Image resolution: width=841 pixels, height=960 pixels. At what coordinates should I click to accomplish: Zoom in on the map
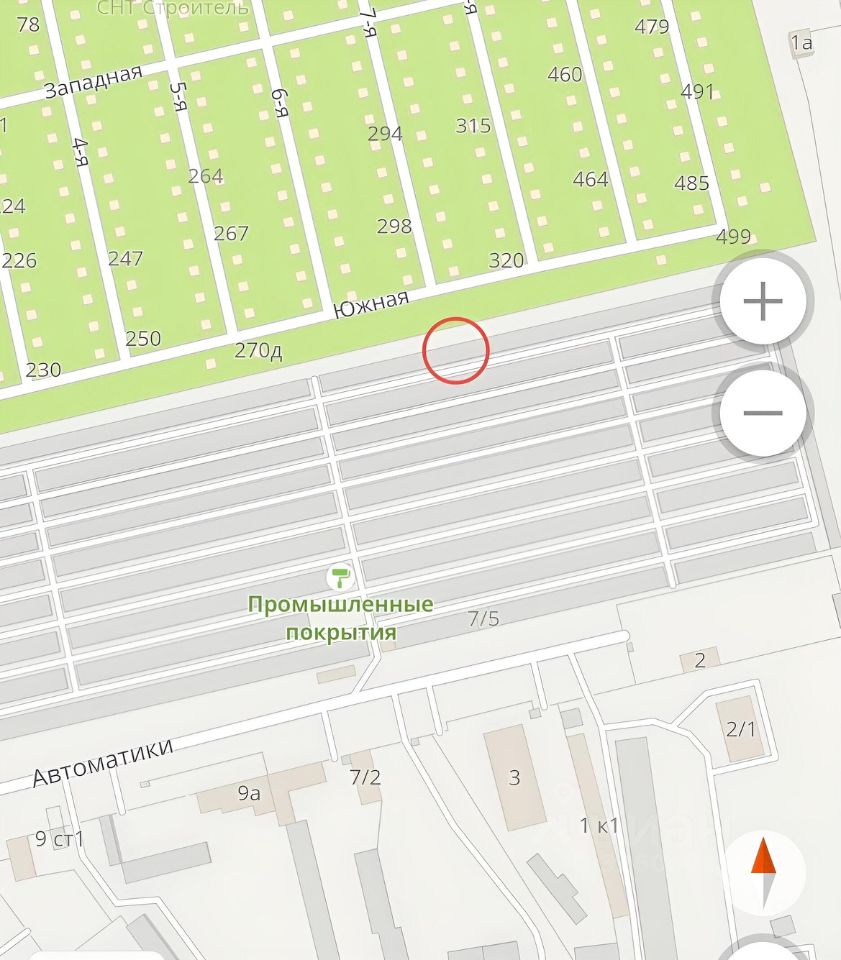[763, 301]
